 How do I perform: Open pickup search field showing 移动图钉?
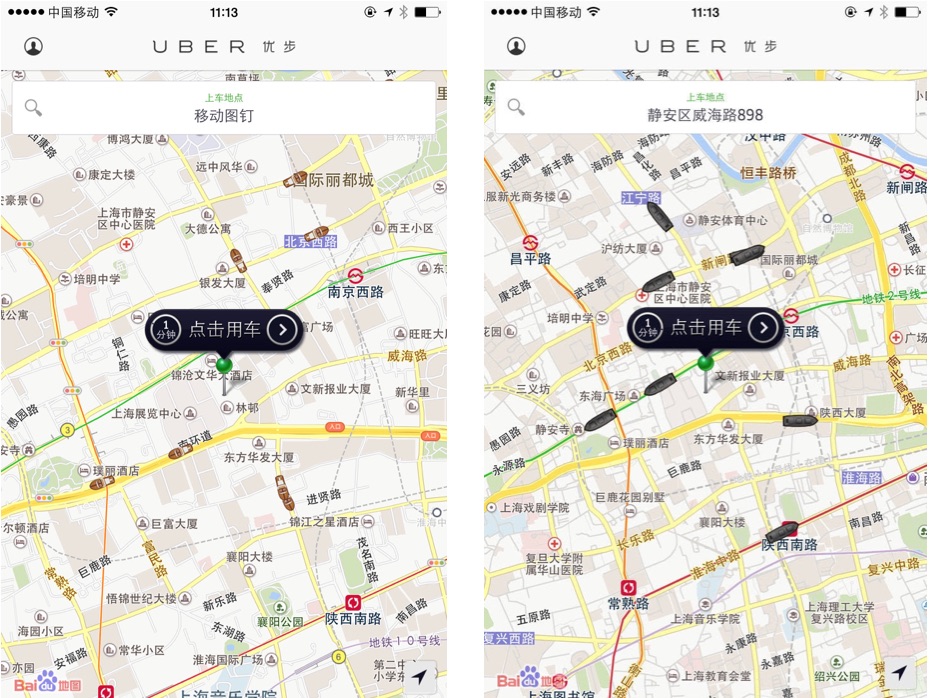click(224, 108)
